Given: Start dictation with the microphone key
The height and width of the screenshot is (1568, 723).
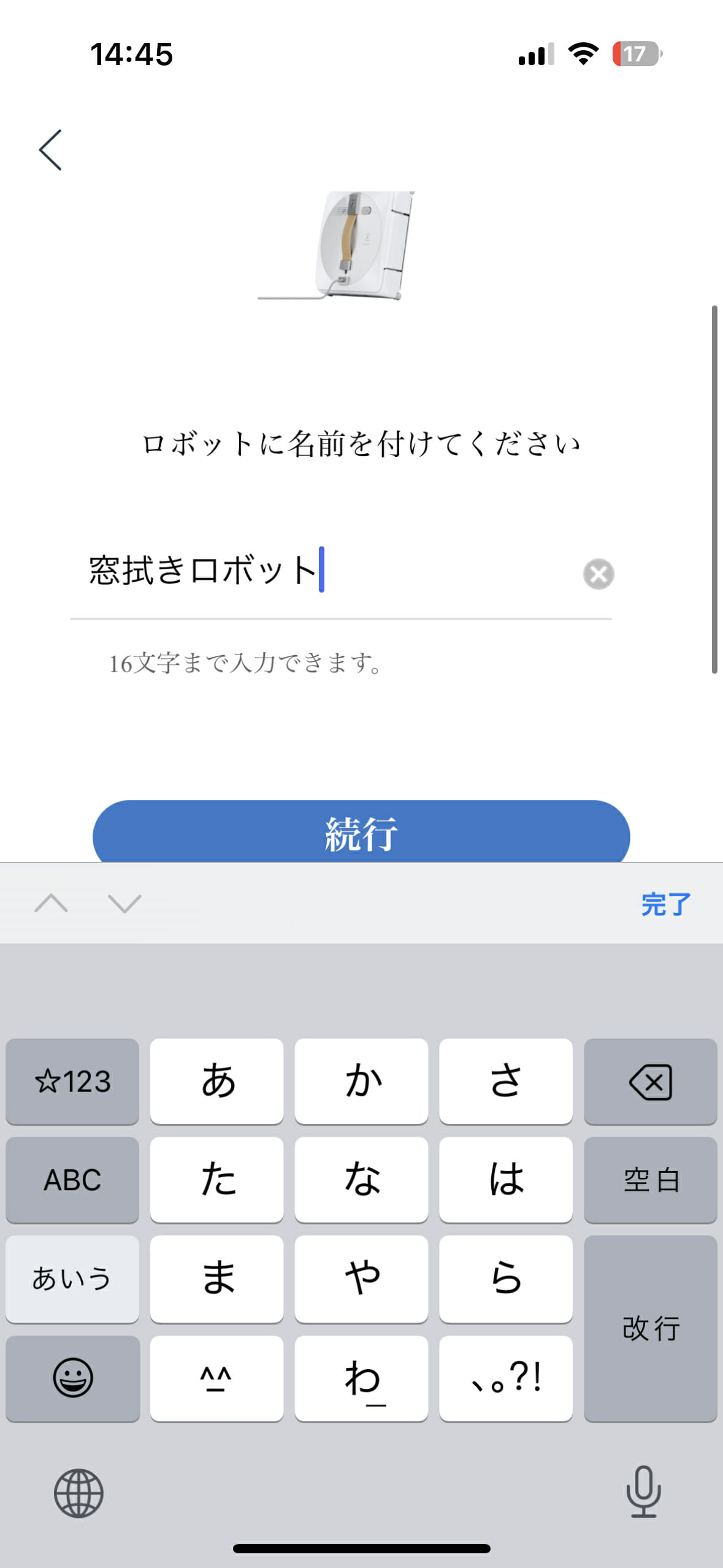Looking at the screenshot, I should [x=643, y=1491].
